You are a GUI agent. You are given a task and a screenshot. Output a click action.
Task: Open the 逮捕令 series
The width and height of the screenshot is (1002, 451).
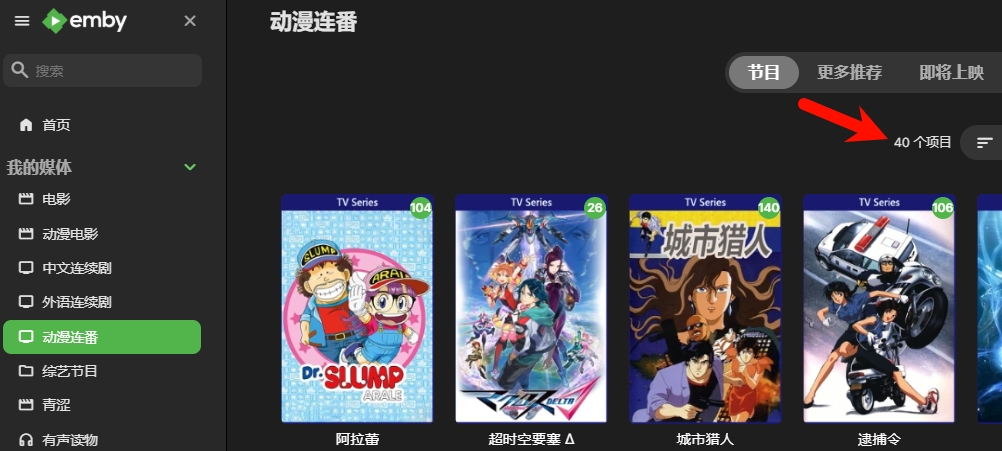coord(879,308)
